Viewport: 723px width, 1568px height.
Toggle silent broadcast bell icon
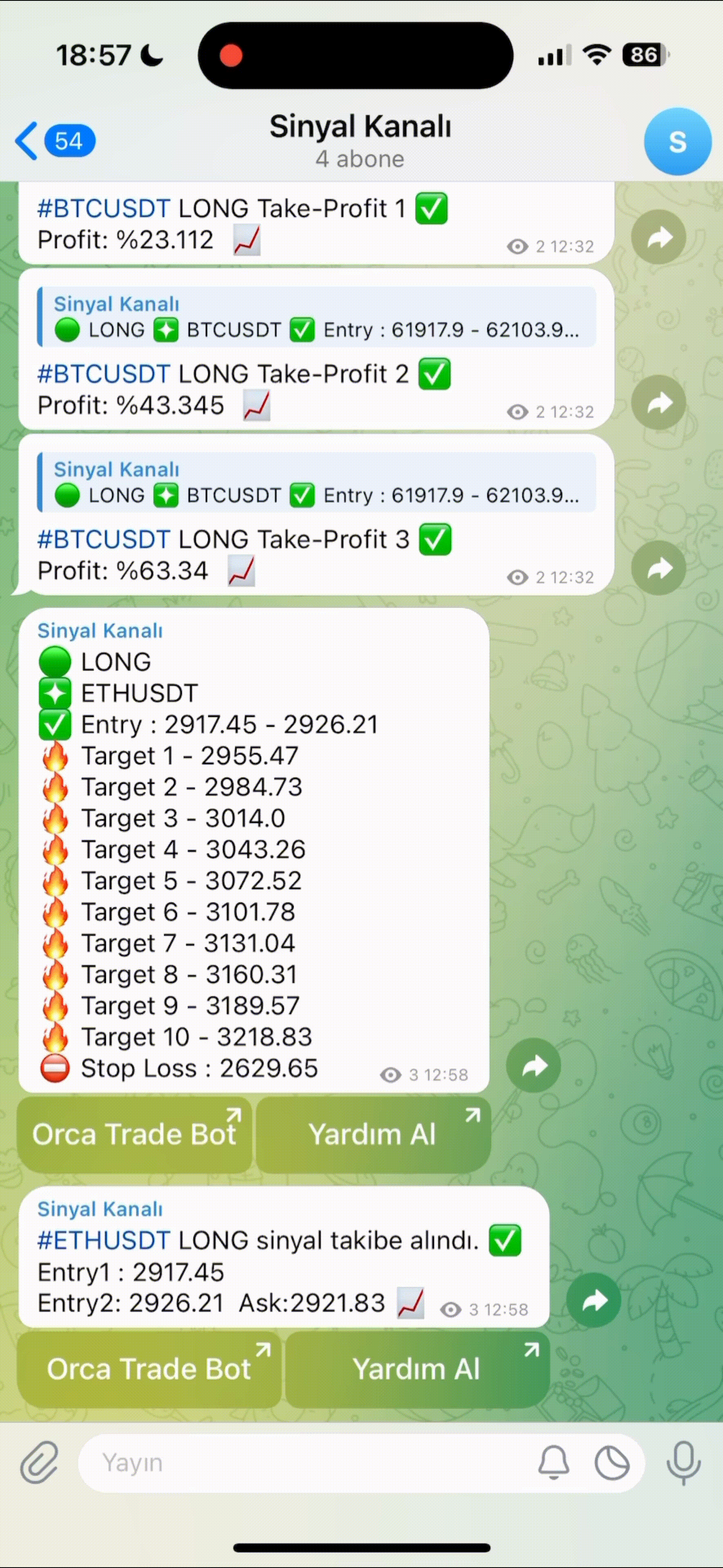pyautogui.click(x=553, y=1462)
